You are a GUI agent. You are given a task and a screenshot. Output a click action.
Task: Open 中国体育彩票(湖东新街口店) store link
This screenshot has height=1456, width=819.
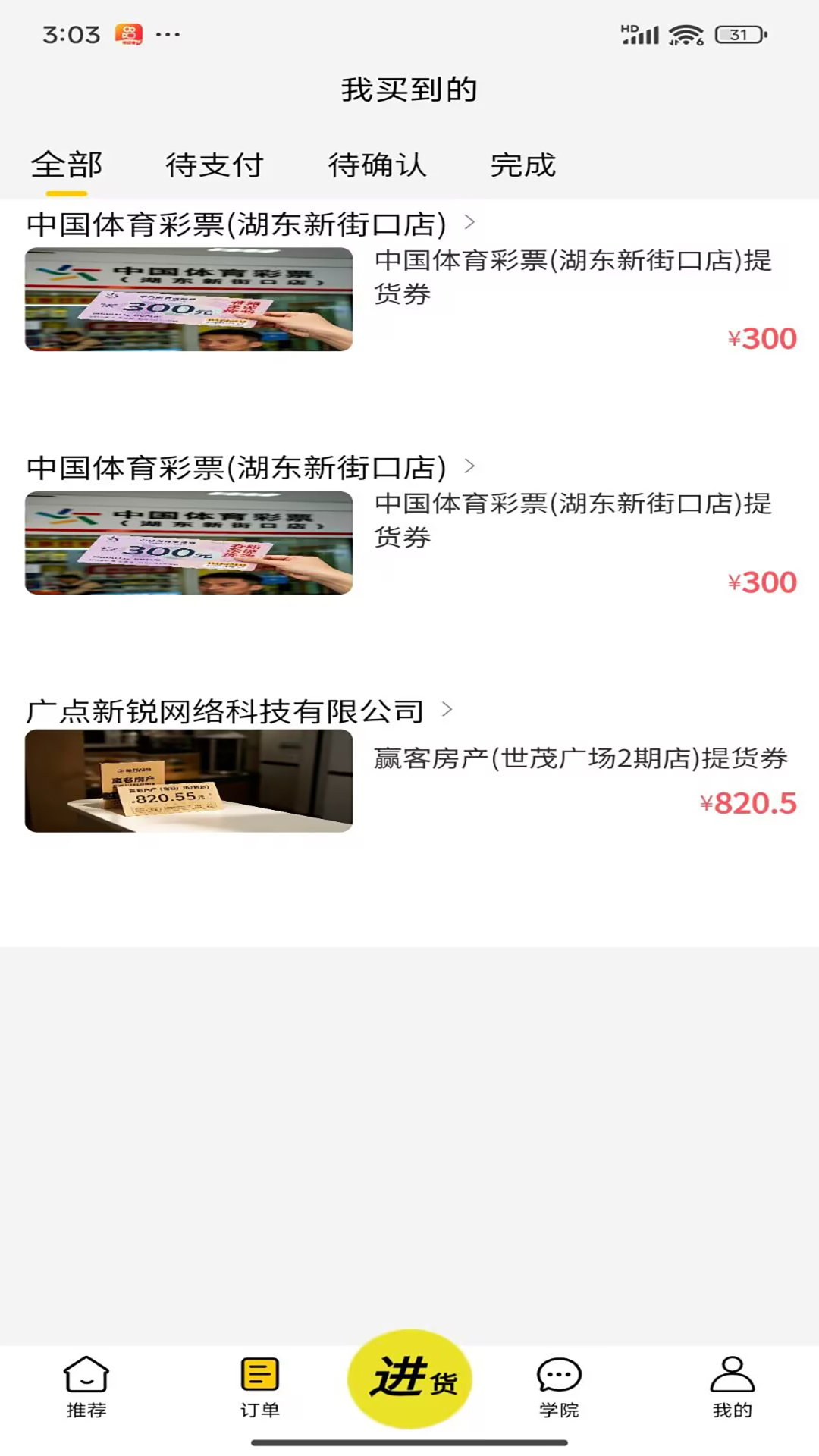[x=237, y=223]
